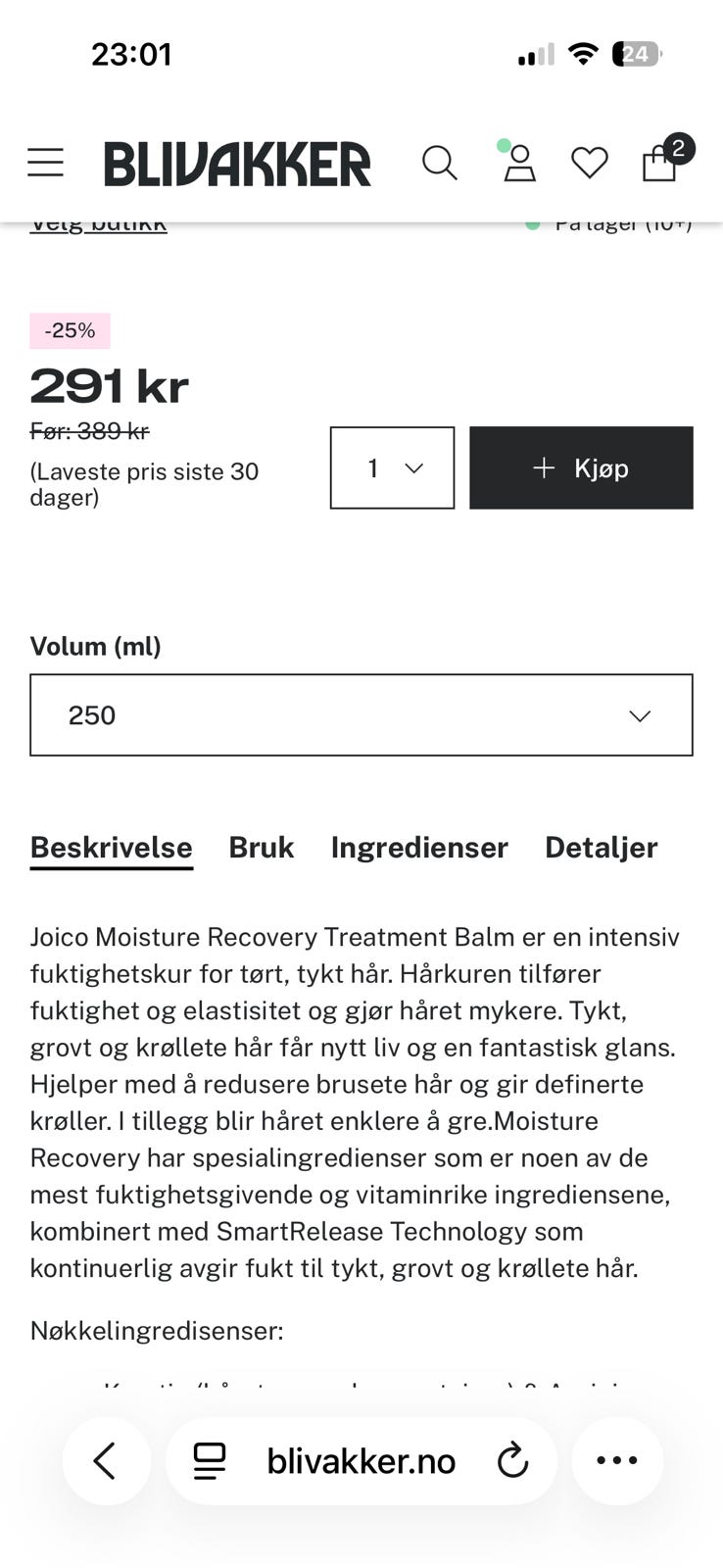Open the Velg butikk link
This screenshot has width=723, height=1568.
(x=98, y=223)
